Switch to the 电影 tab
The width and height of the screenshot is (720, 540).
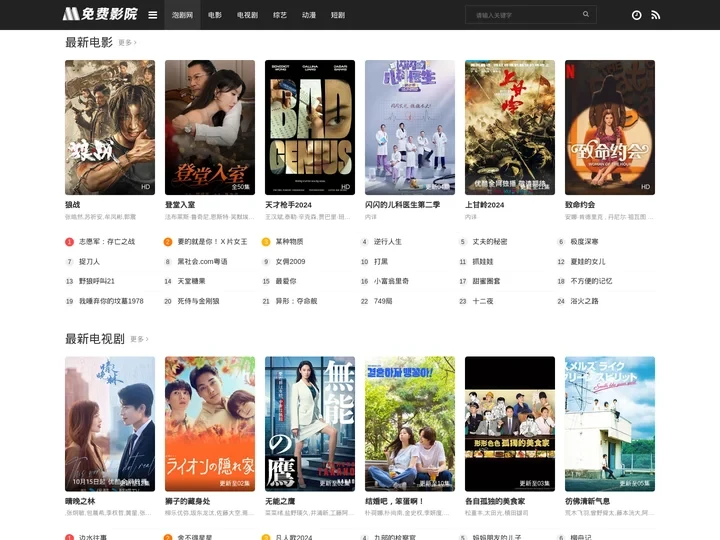[x=215, y=15]
